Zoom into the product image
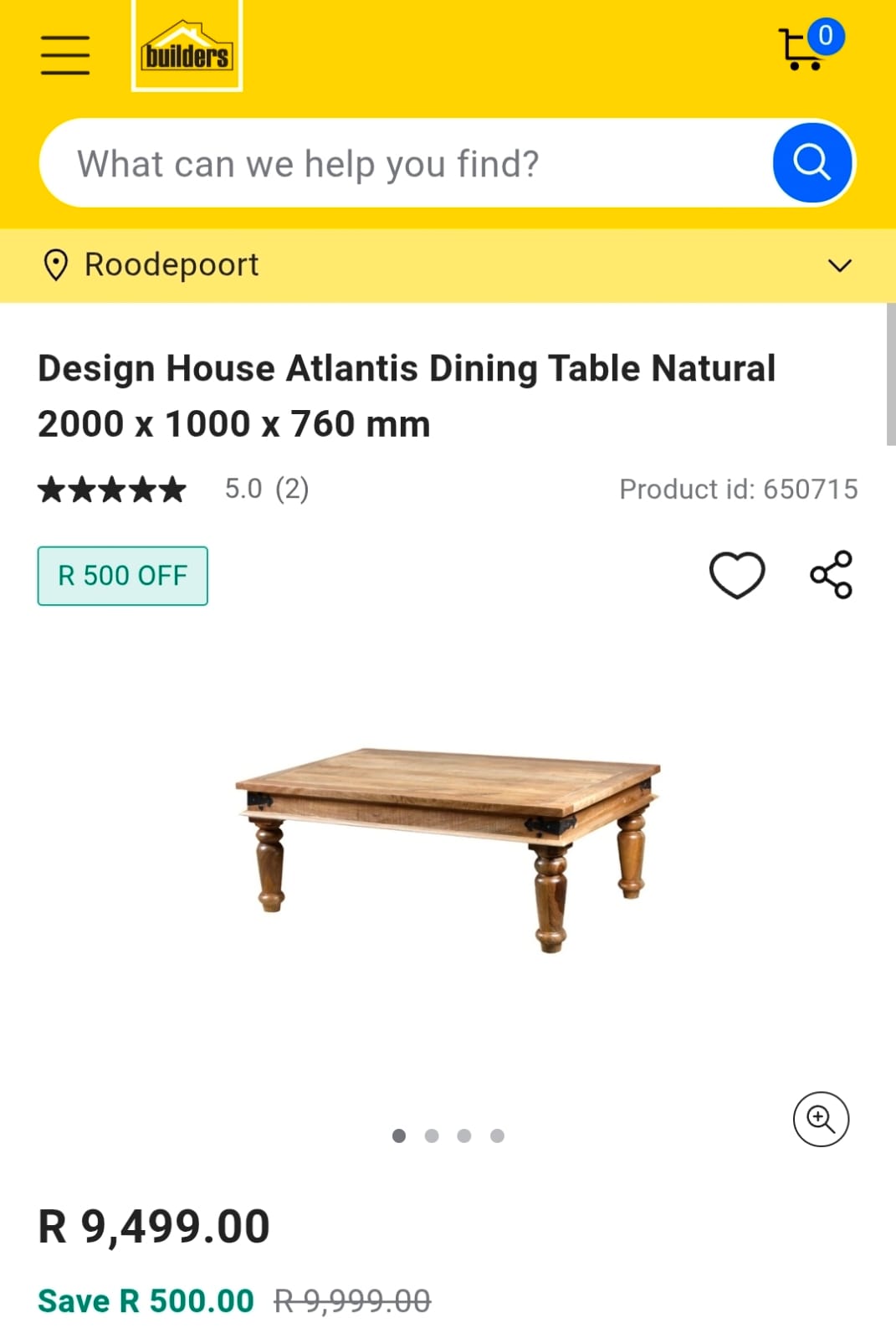The width and height of the screenshot is (896, 1338). [x=821, y=1119]
